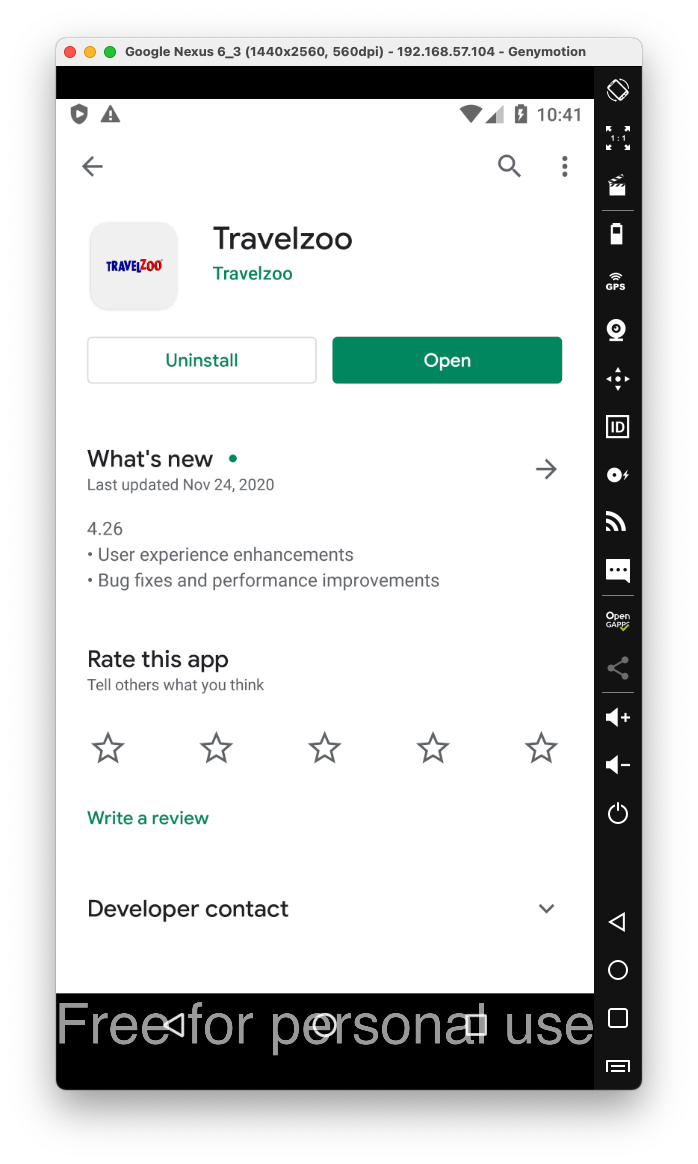This screenshot has height=1164, width=698.
Task: Rate the app five stars
Action: pos(541,747)
